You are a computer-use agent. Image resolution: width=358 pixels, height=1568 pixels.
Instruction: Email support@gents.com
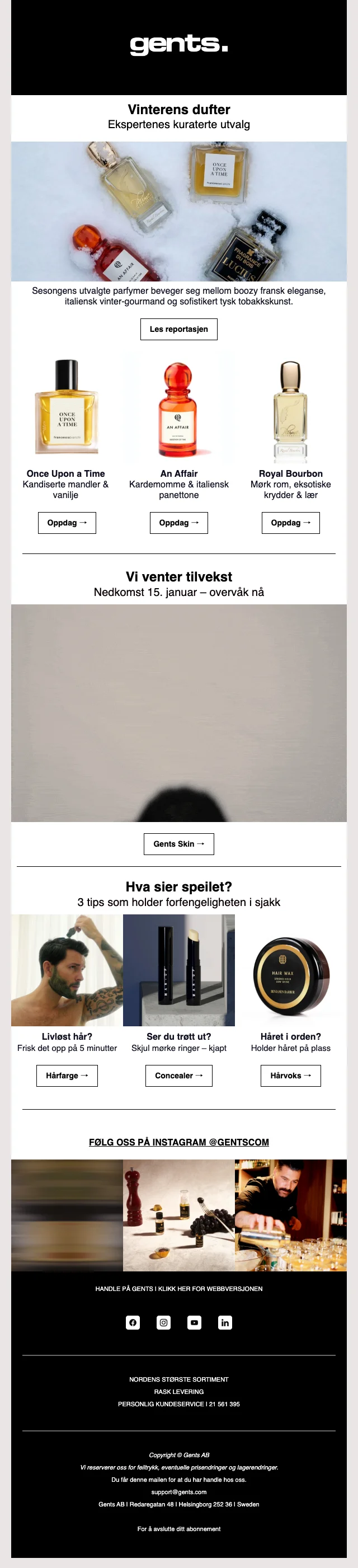(178, 1492)
